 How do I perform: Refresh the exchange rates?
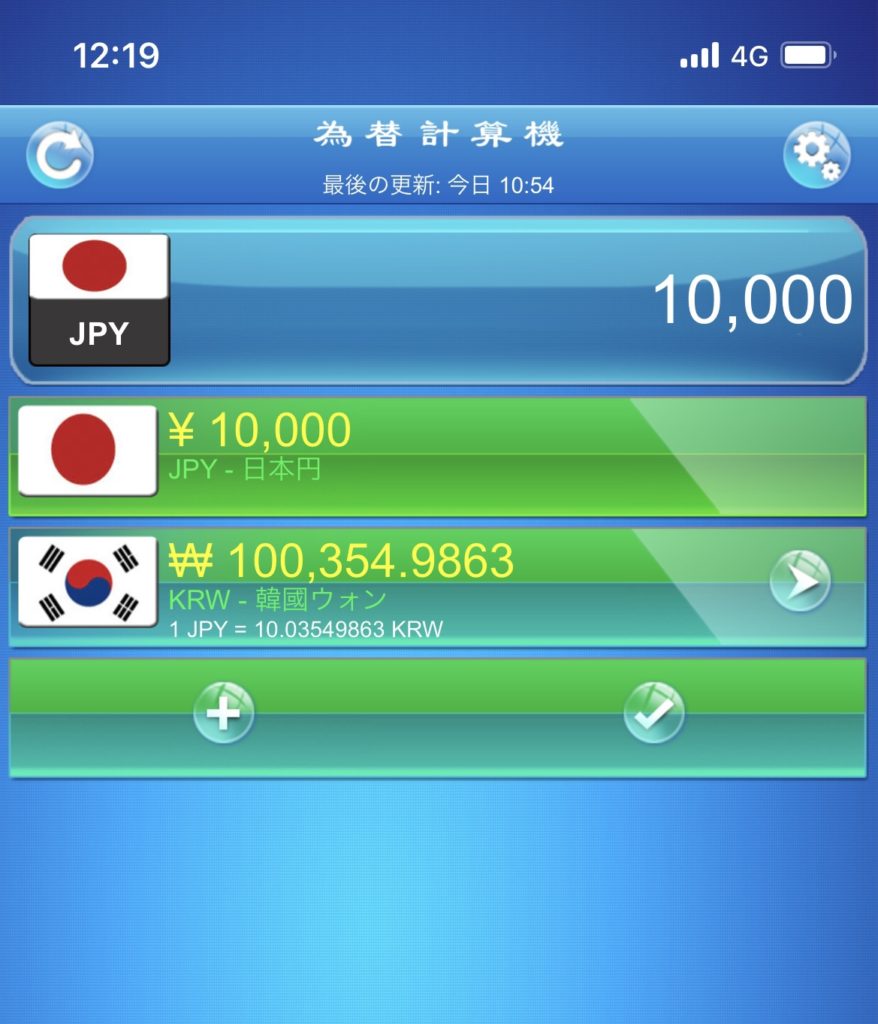pyautogui.click(x=60, y=155)
